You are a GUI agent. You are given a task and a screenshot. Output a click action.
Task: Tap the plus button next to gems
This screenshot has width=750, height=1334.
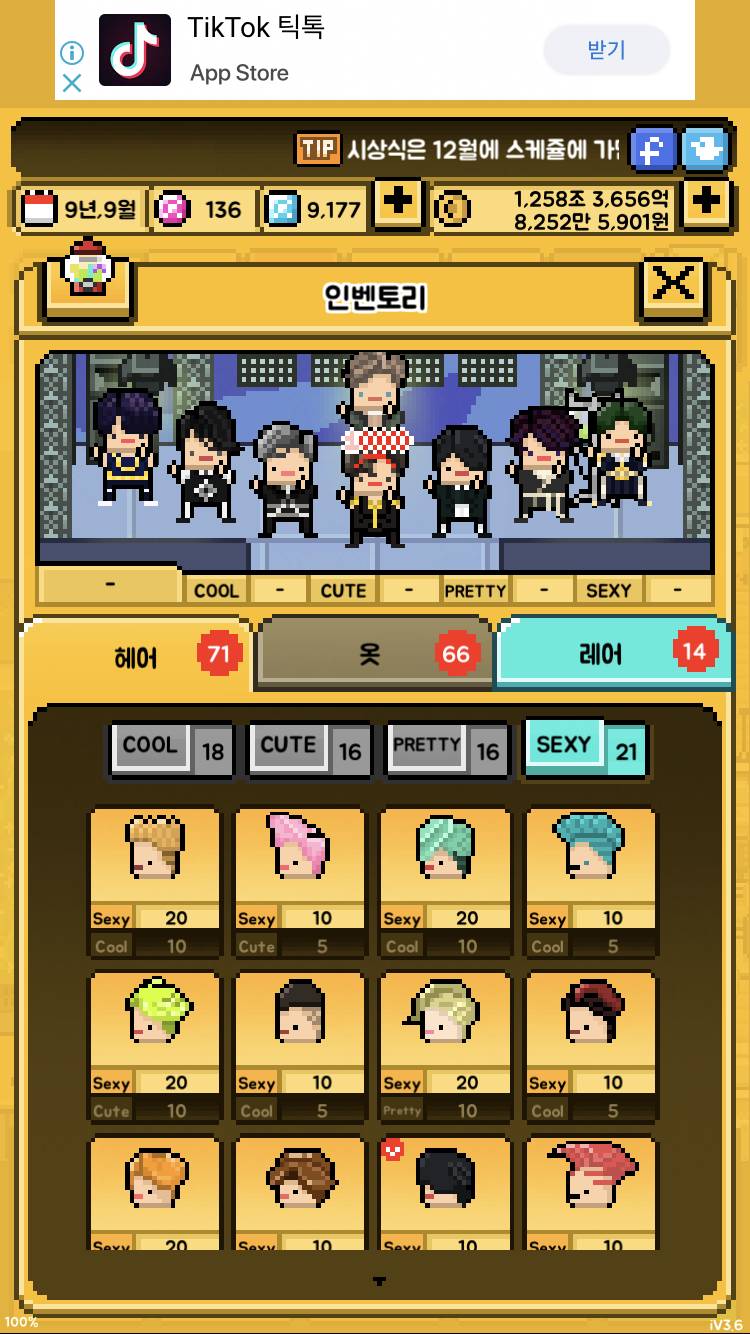pos(397,205)
